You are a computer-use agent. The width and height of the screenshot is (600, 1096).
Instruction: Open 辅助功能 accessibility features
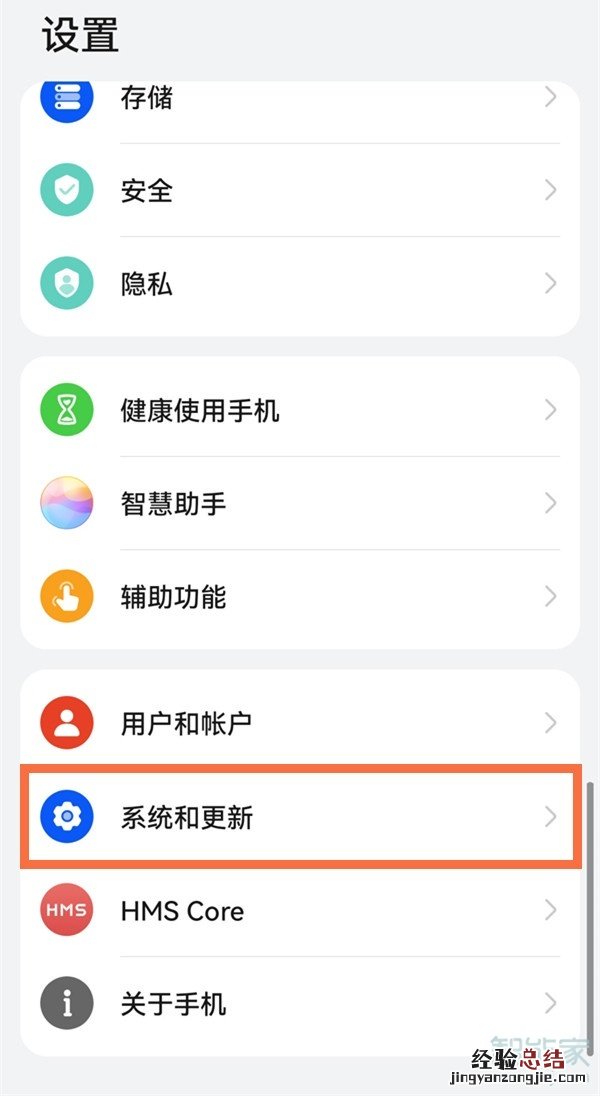[300, 597]
